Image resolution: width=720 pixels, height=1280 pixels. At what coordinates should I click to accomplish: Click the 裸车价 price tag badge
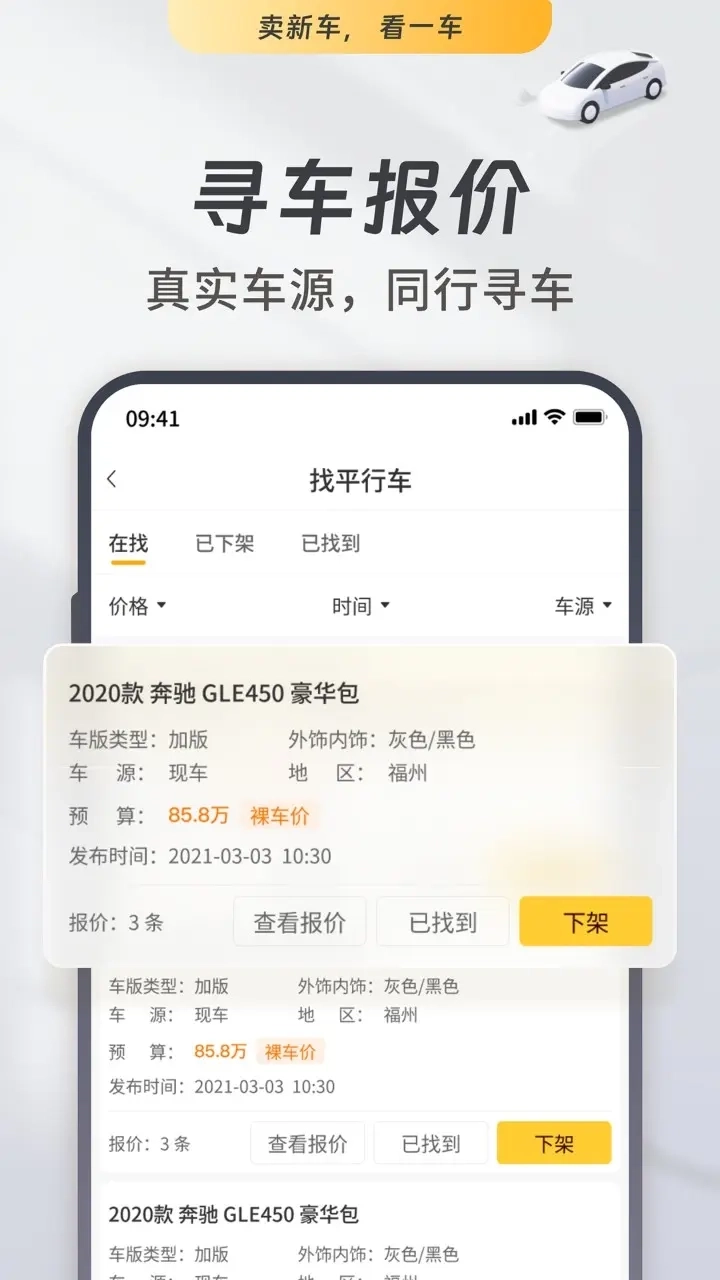click(x=280, y=816)
